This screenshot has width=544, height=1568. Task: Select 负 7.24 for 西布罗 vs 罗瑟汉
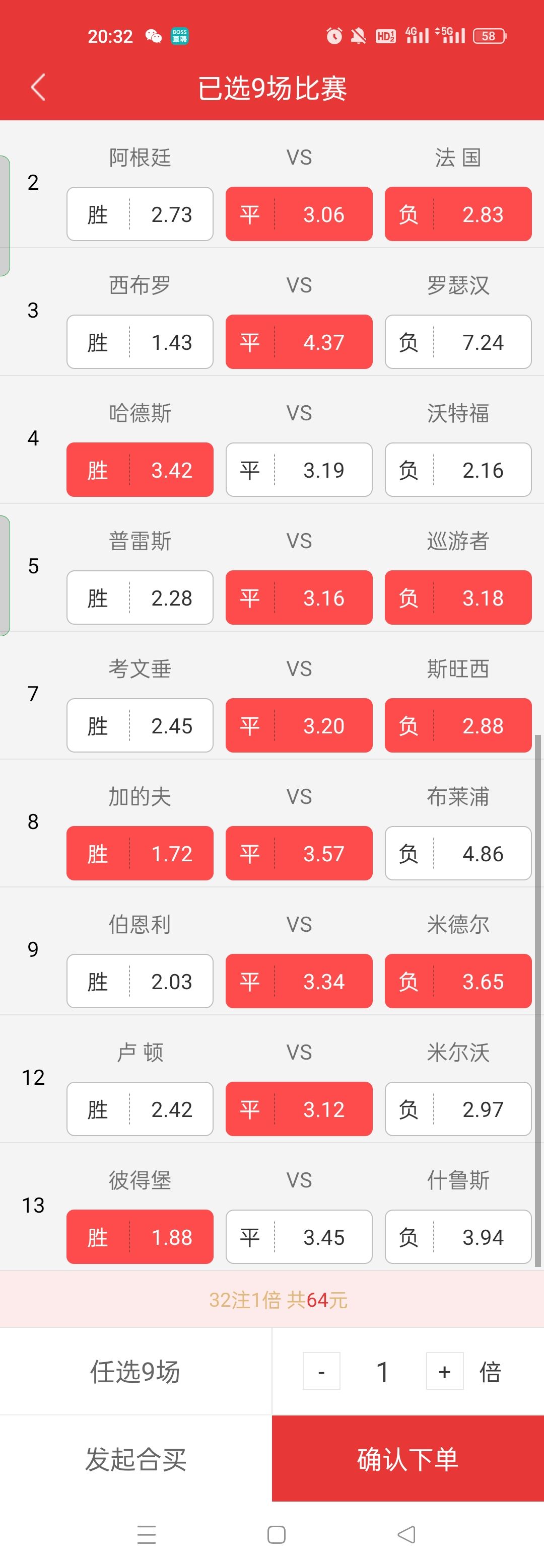point(457,342)
